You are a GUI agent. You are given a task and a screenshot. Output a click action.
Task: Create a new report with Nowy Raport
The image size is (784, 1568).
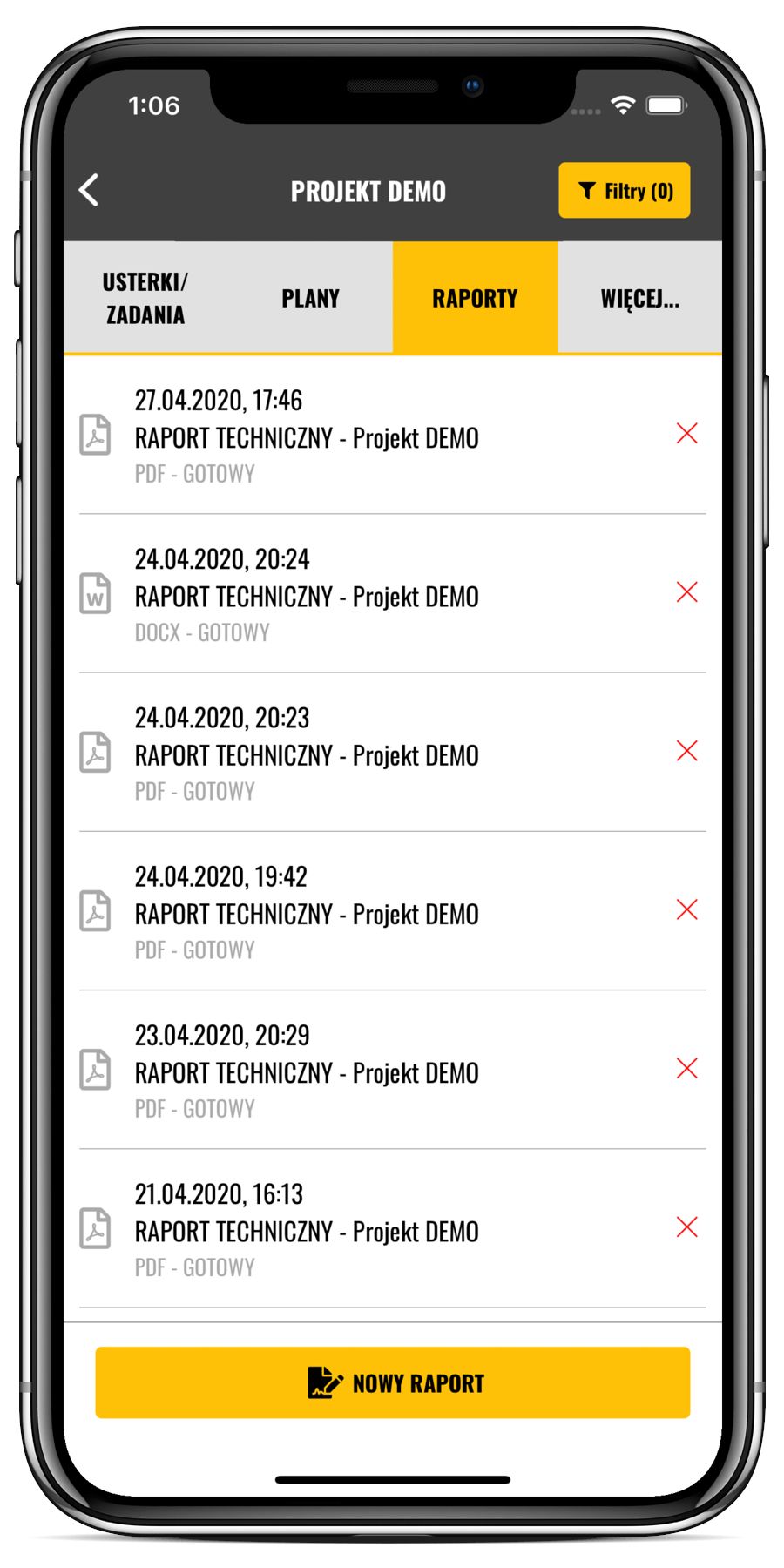[x=392, y=1382]
